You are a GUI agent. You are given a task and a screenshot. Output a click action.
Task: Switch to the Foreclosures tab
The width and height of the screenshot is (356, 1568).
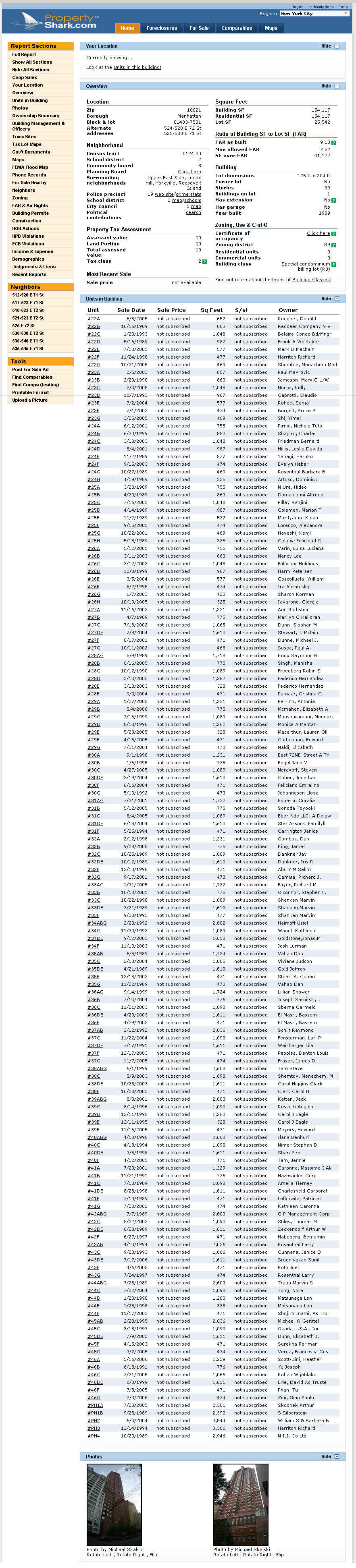click(x=162, y=28)
